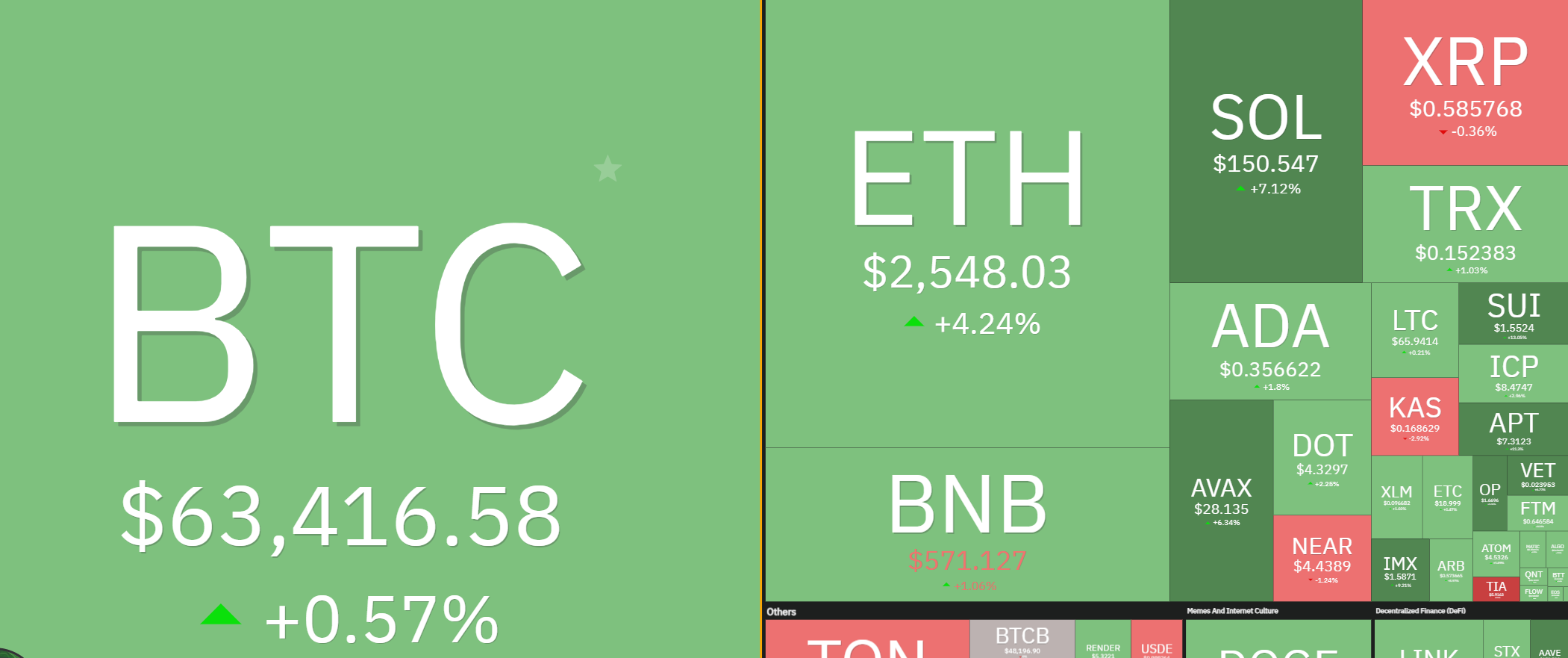The image size is (1568, 658).
Task: Select the BNB tile
Action: coord(966,523)
